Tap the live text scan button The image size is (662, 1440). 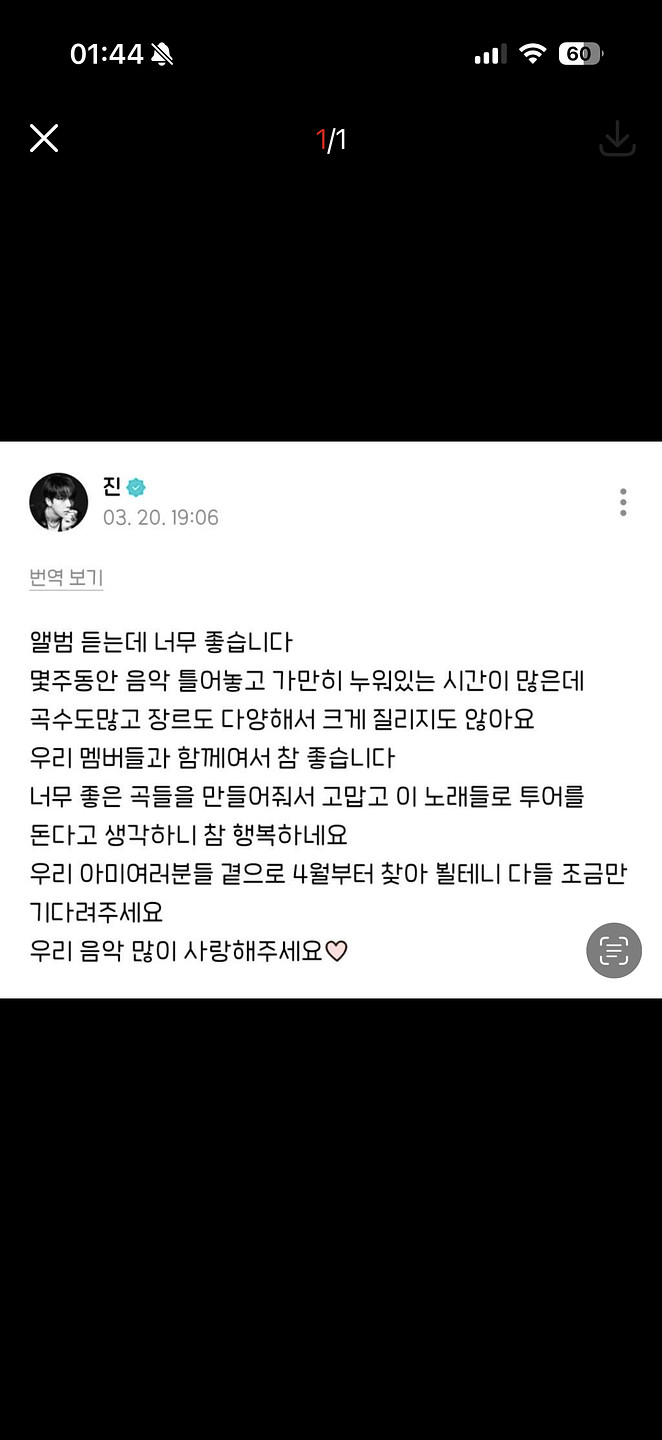tap(613, 950)
